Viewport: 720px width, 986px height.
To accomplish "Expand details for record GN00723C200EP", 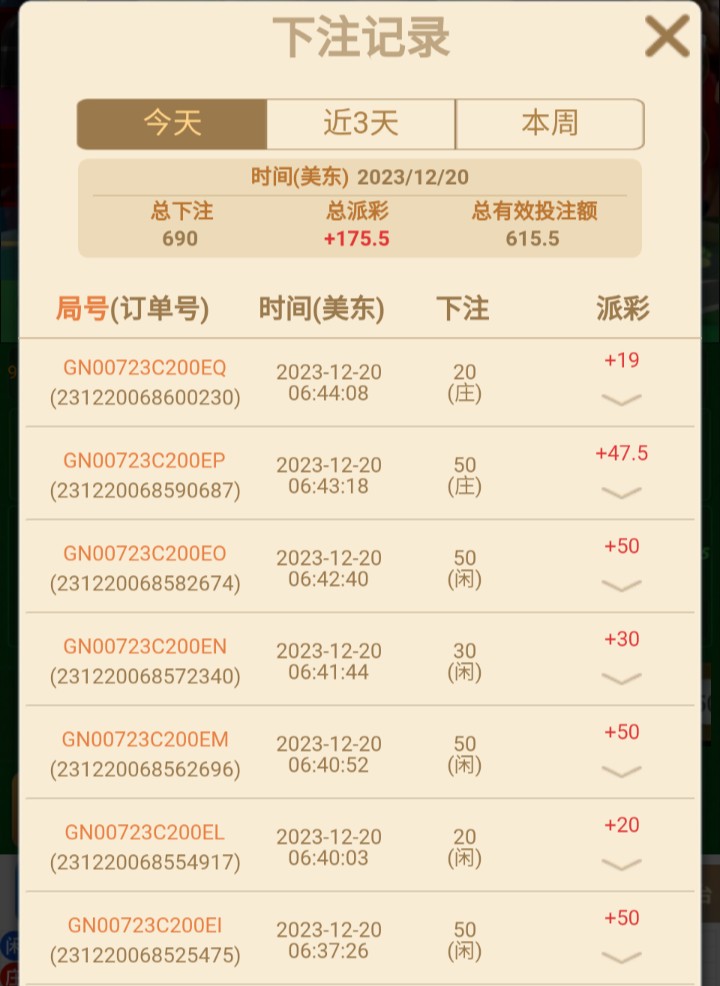I will pos(622,493).
